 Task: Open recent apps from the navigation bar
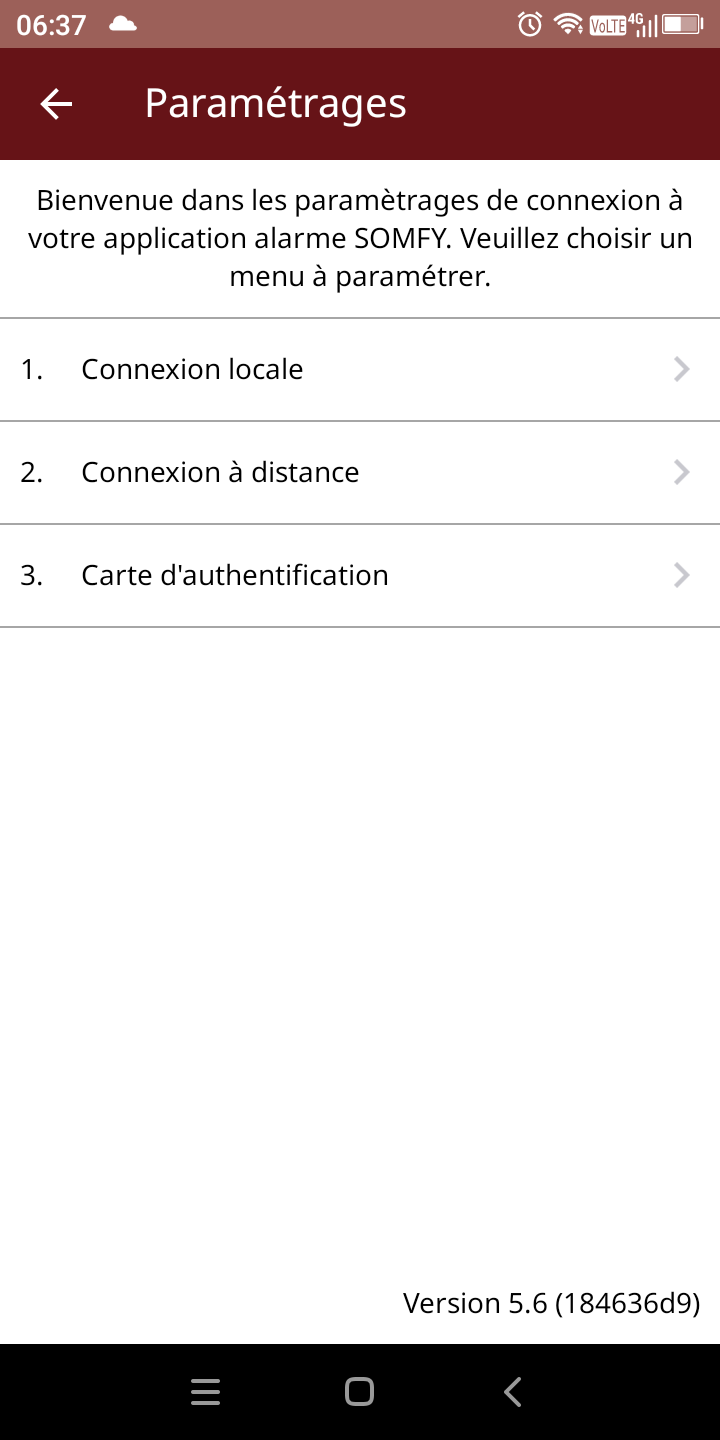click(x=205, y=1392)
